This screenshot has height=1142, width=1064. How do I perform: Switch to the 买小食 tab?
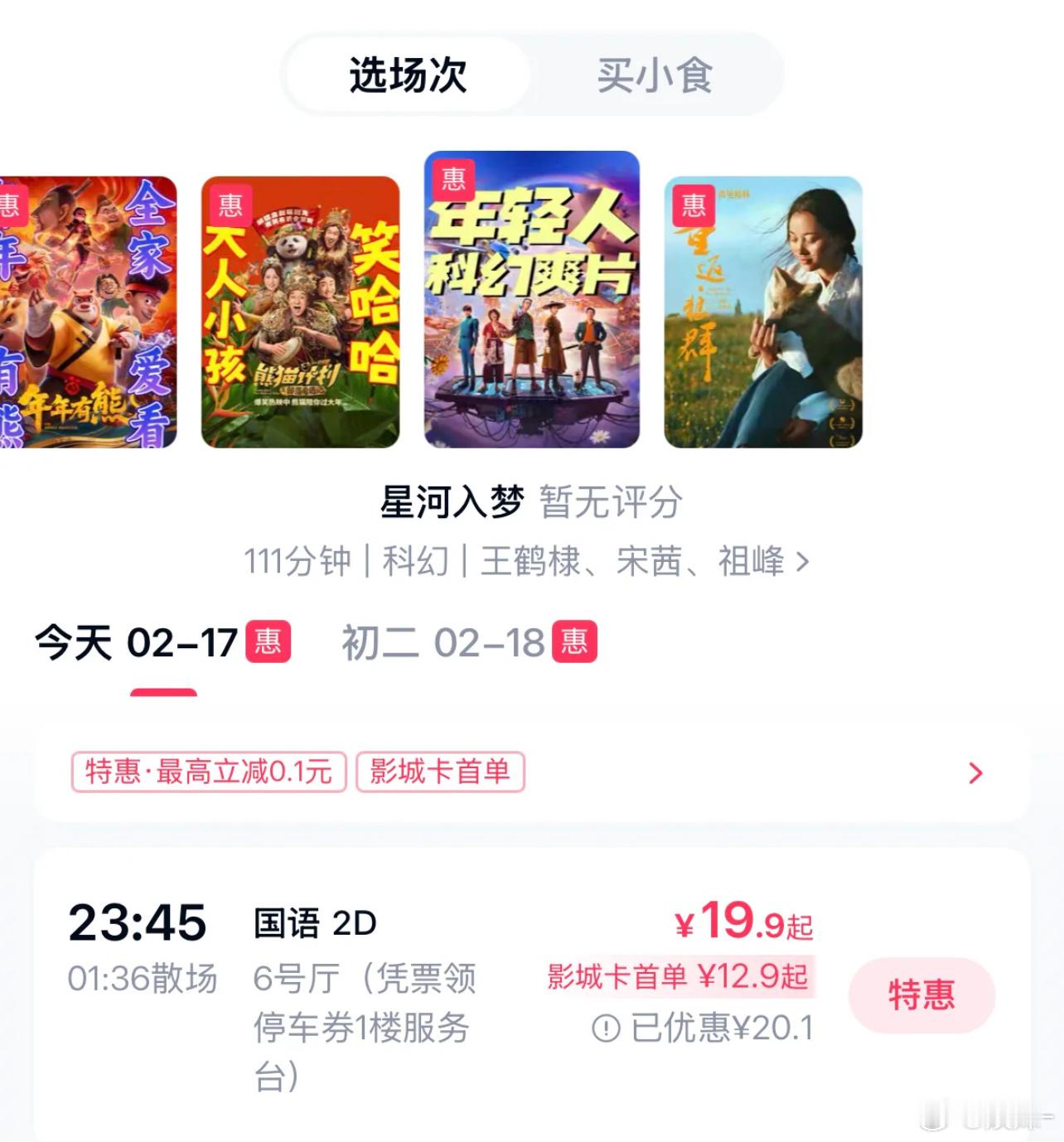pos(654,75)
